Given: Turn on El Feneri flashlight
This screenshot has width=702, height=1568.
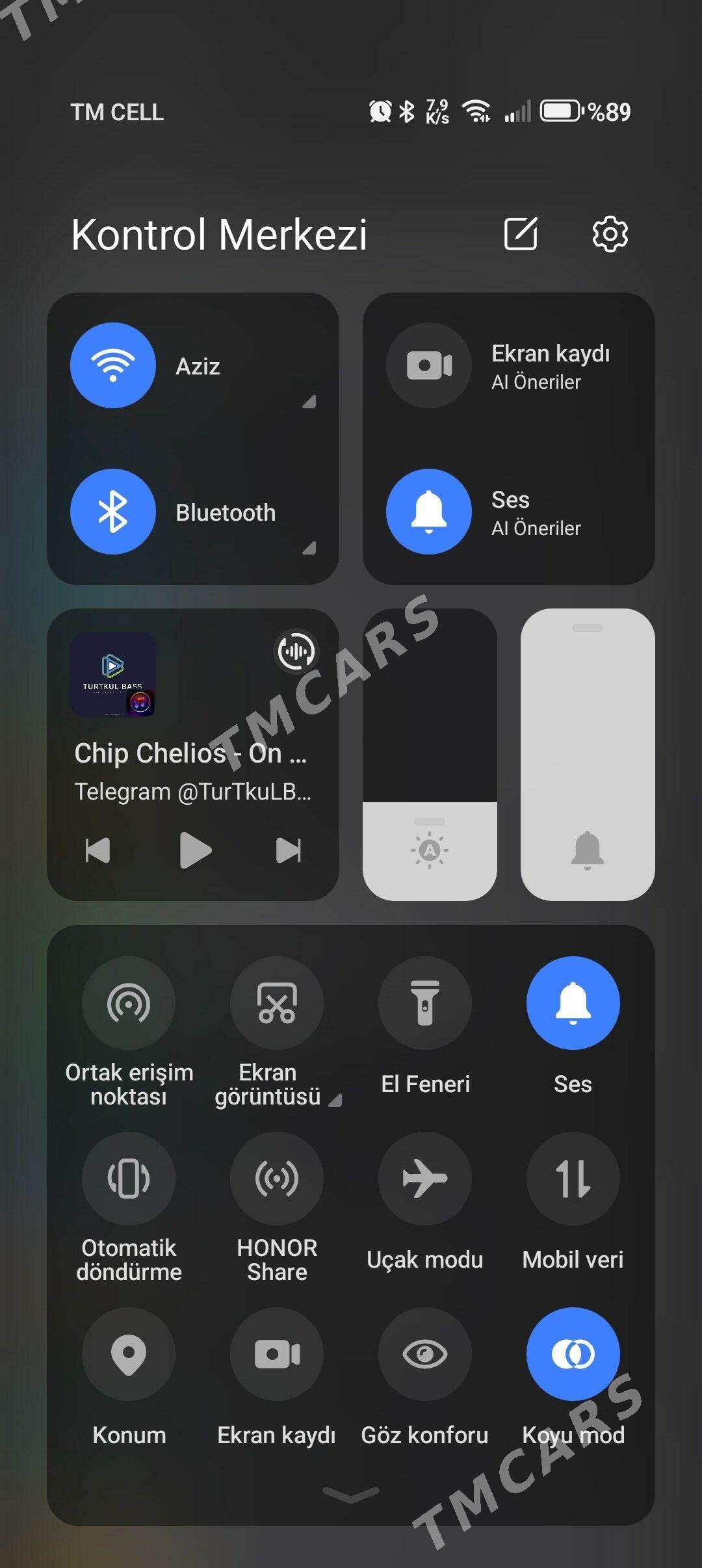Looking at the screenshot, I should tap(425, 1003).
